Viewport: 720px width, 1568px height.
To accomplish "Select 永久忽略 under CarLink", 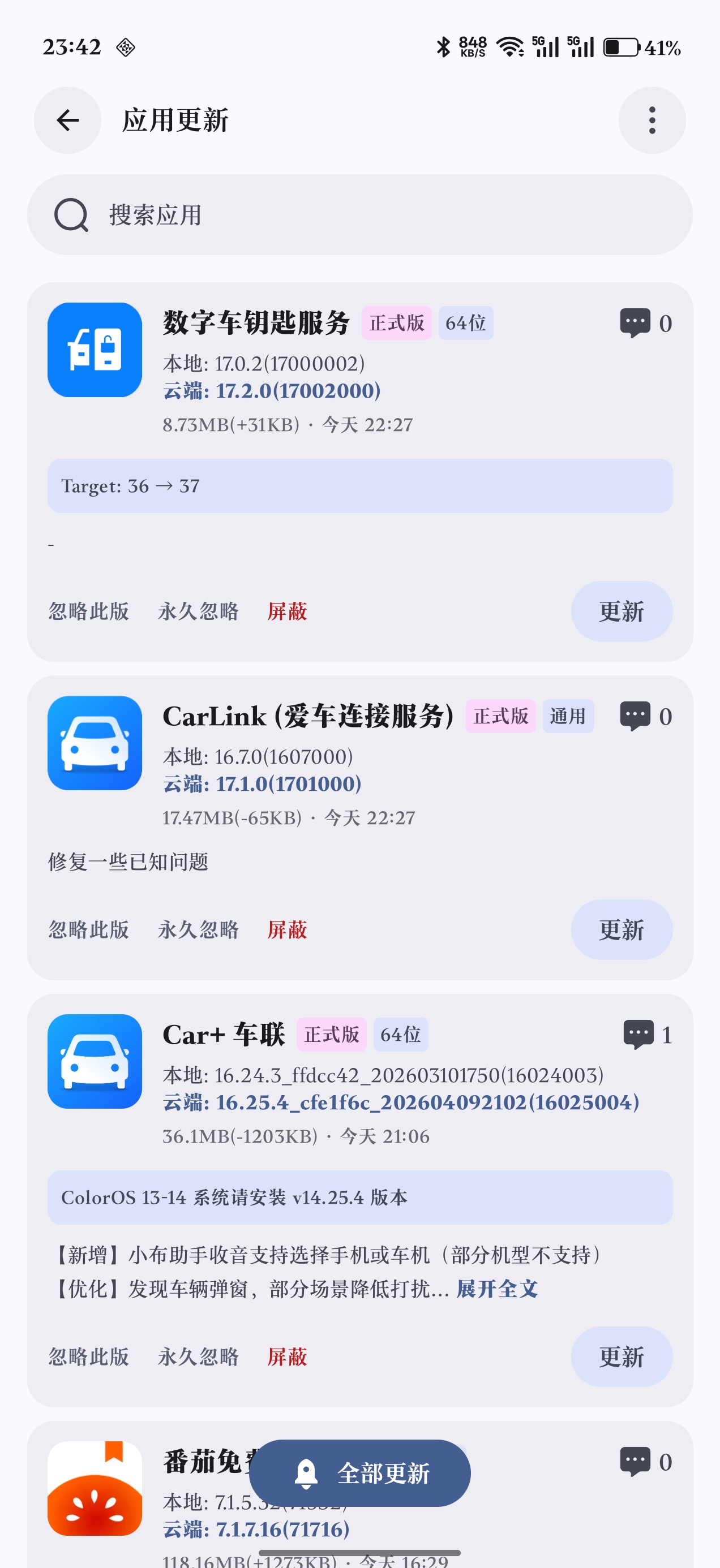I will [198, 929].
